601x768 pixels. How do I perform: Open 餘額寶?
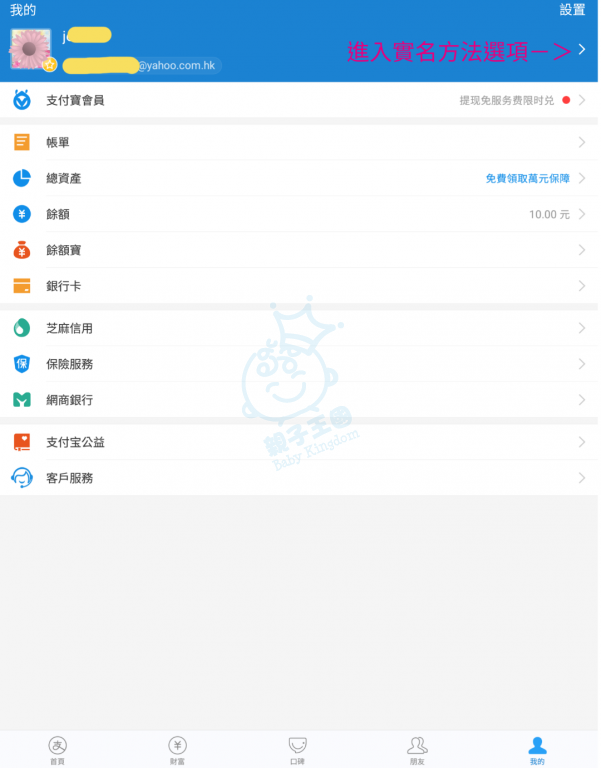click(300, 250)
